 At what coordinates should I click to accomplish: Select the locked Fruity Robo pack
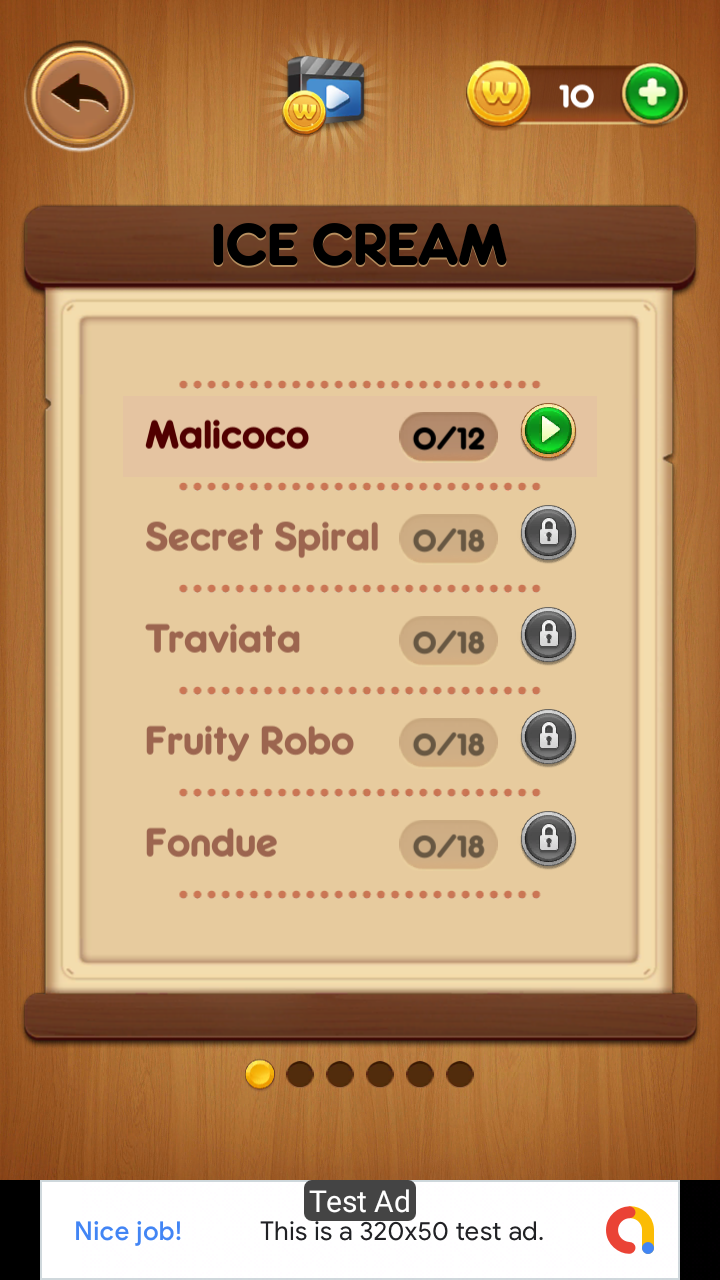[360, 740]
